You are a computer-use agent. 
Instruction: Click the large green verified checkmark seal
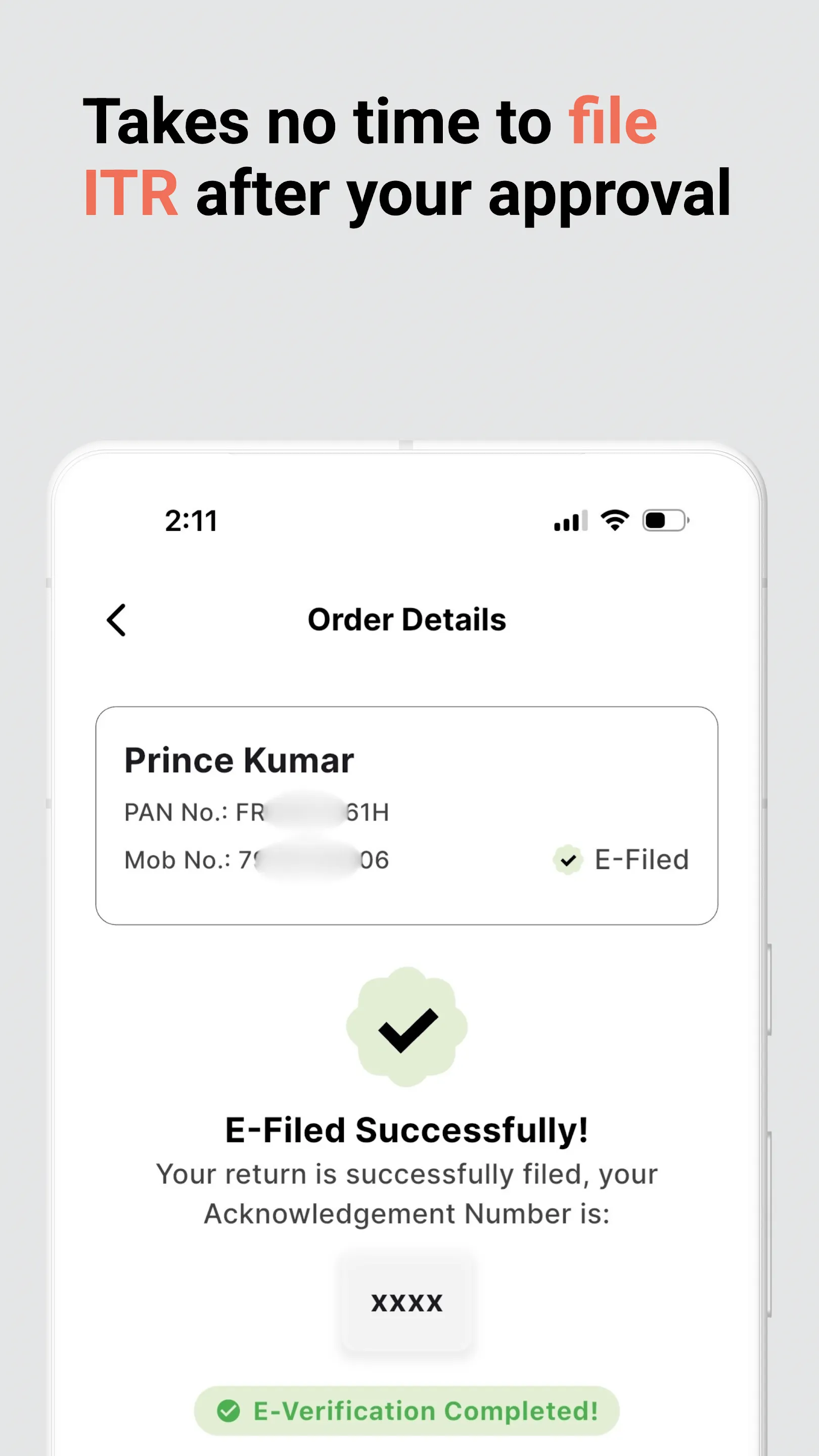tap(406, 1029)
